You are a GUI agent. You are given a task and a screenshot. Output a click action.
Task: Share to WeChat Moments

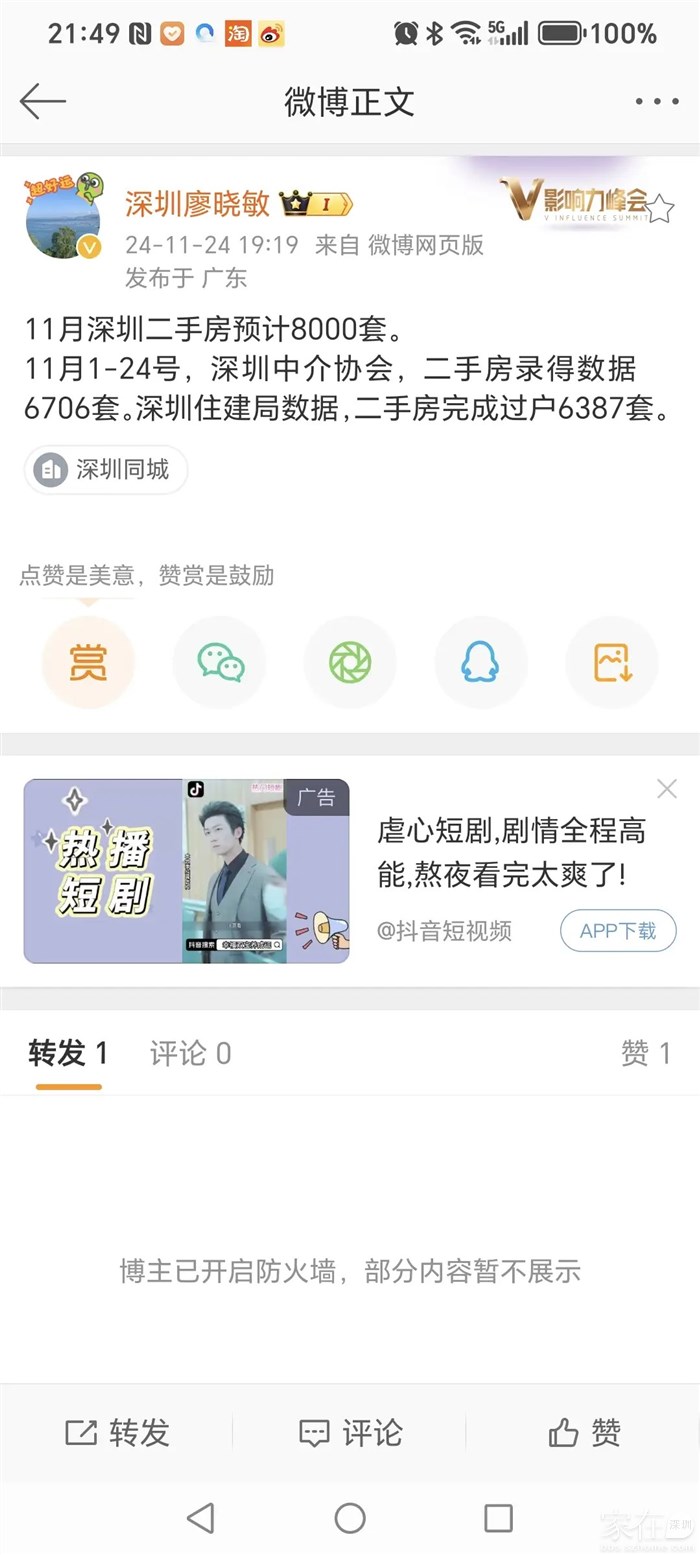coord(350,662)
